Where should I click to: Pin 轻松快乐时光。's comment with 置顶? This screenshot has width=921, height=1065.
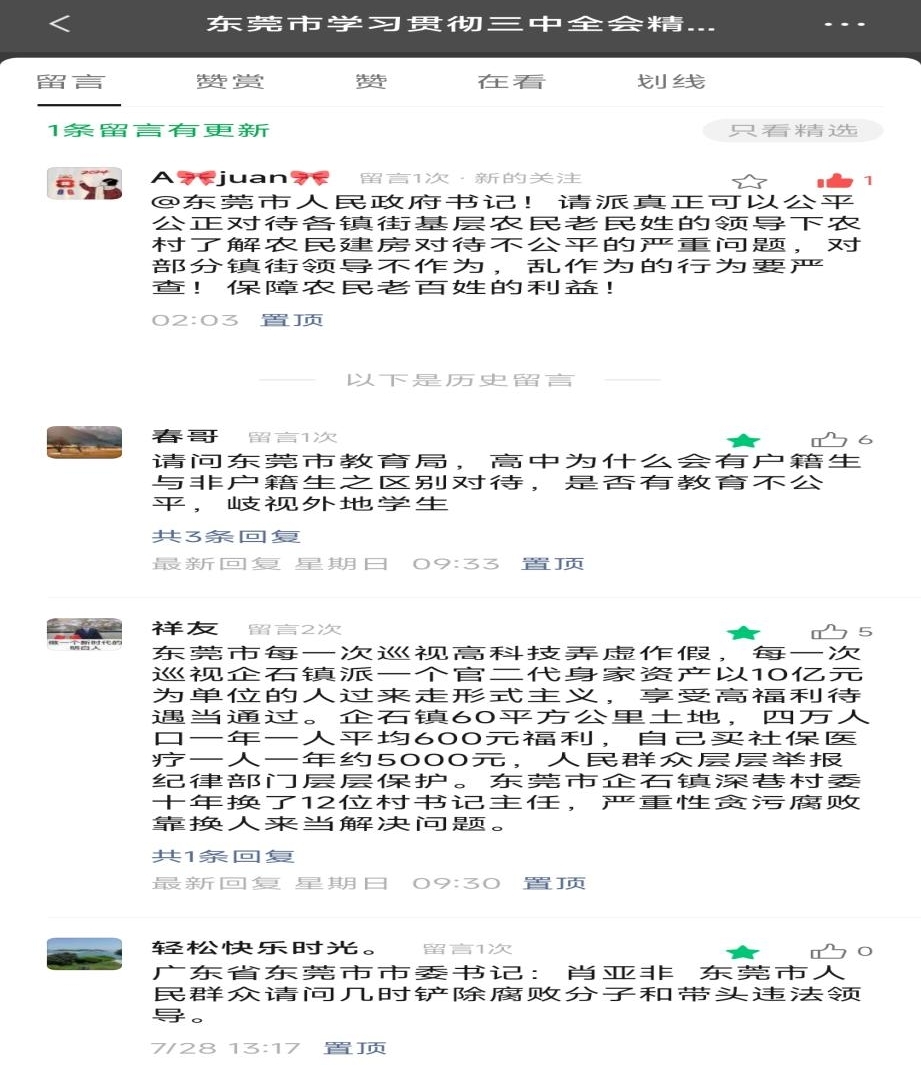coord(355,1048)
